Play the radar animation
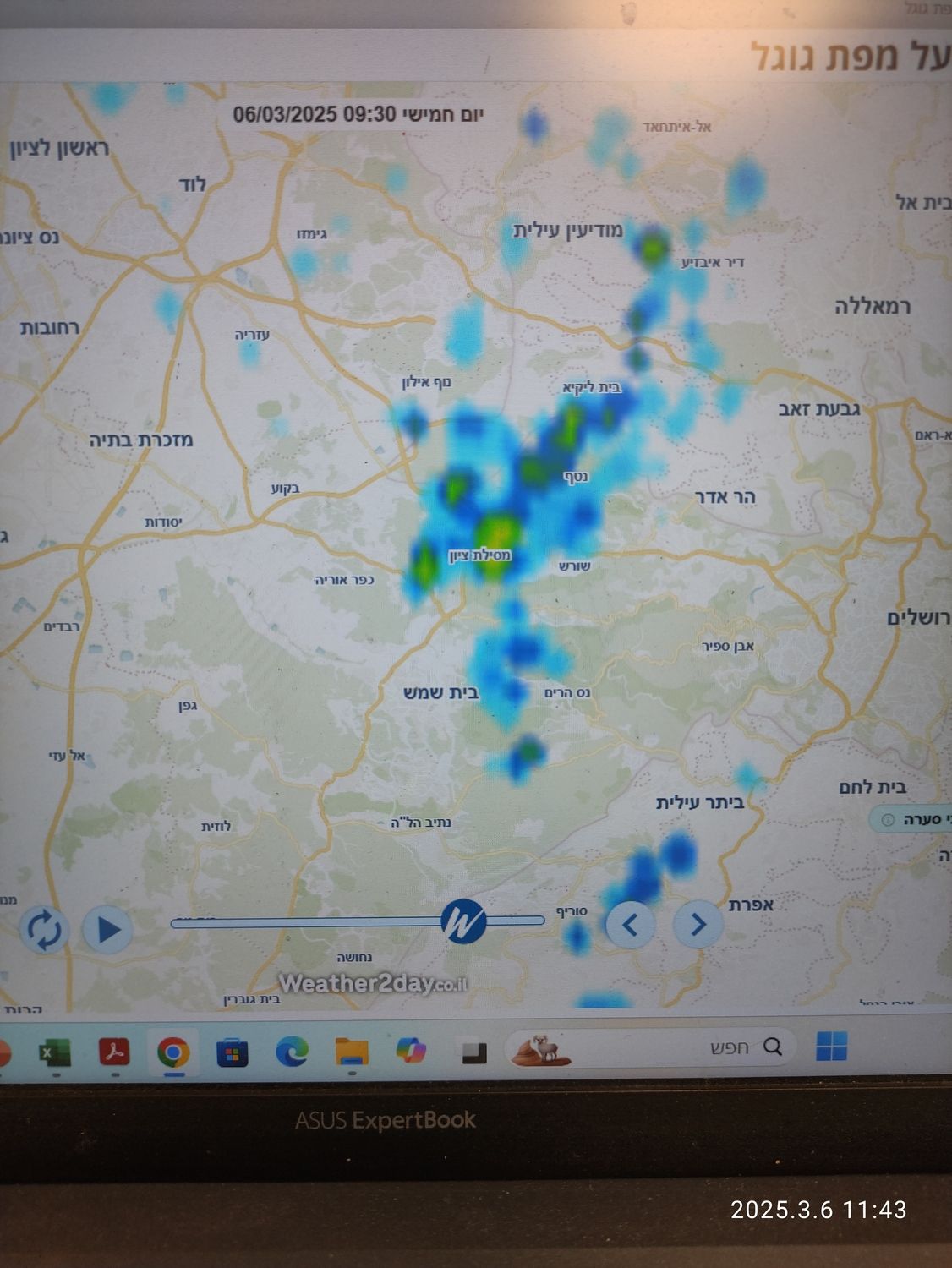 click(x=107, y=930)
